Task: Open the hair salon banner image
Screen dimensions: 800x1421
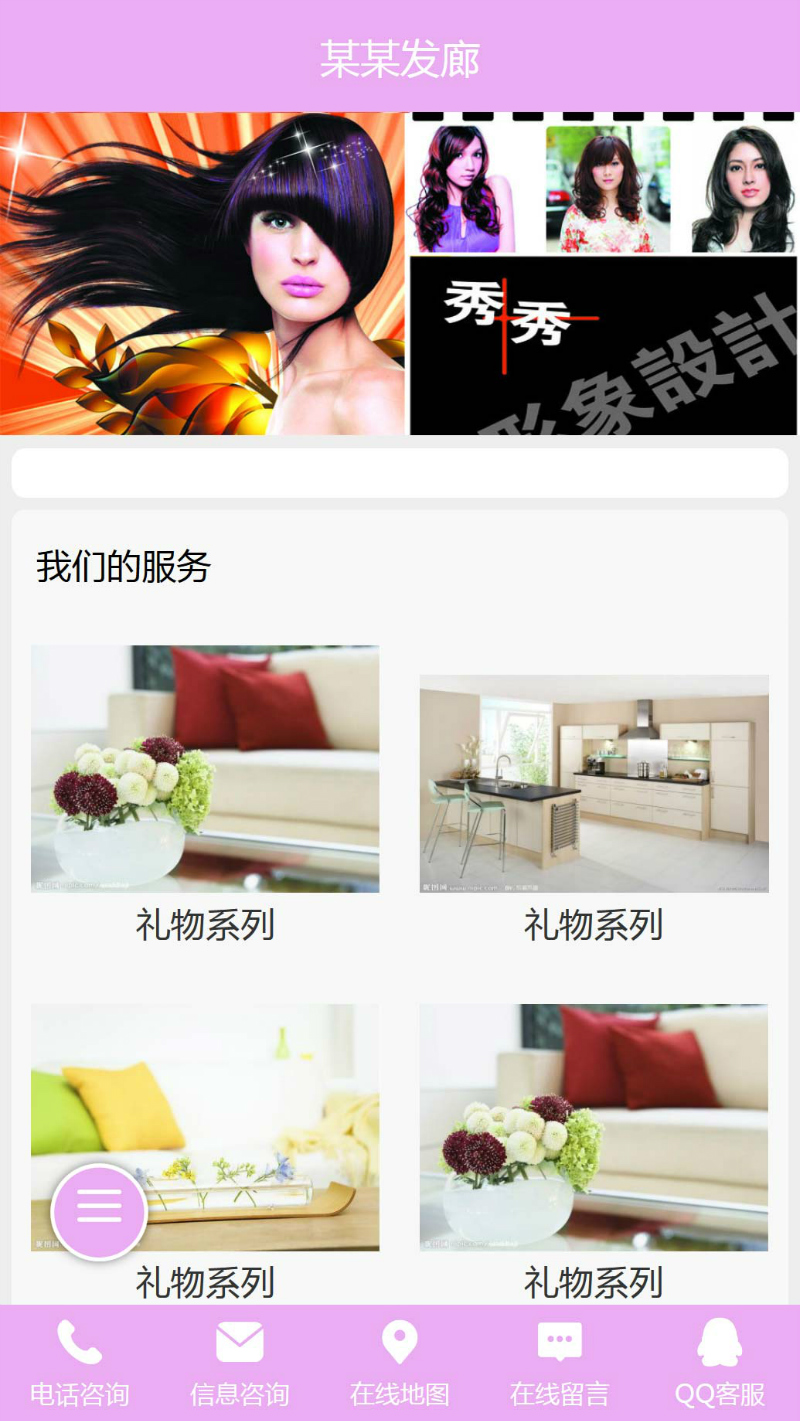Action: click(x=400, y=273)
